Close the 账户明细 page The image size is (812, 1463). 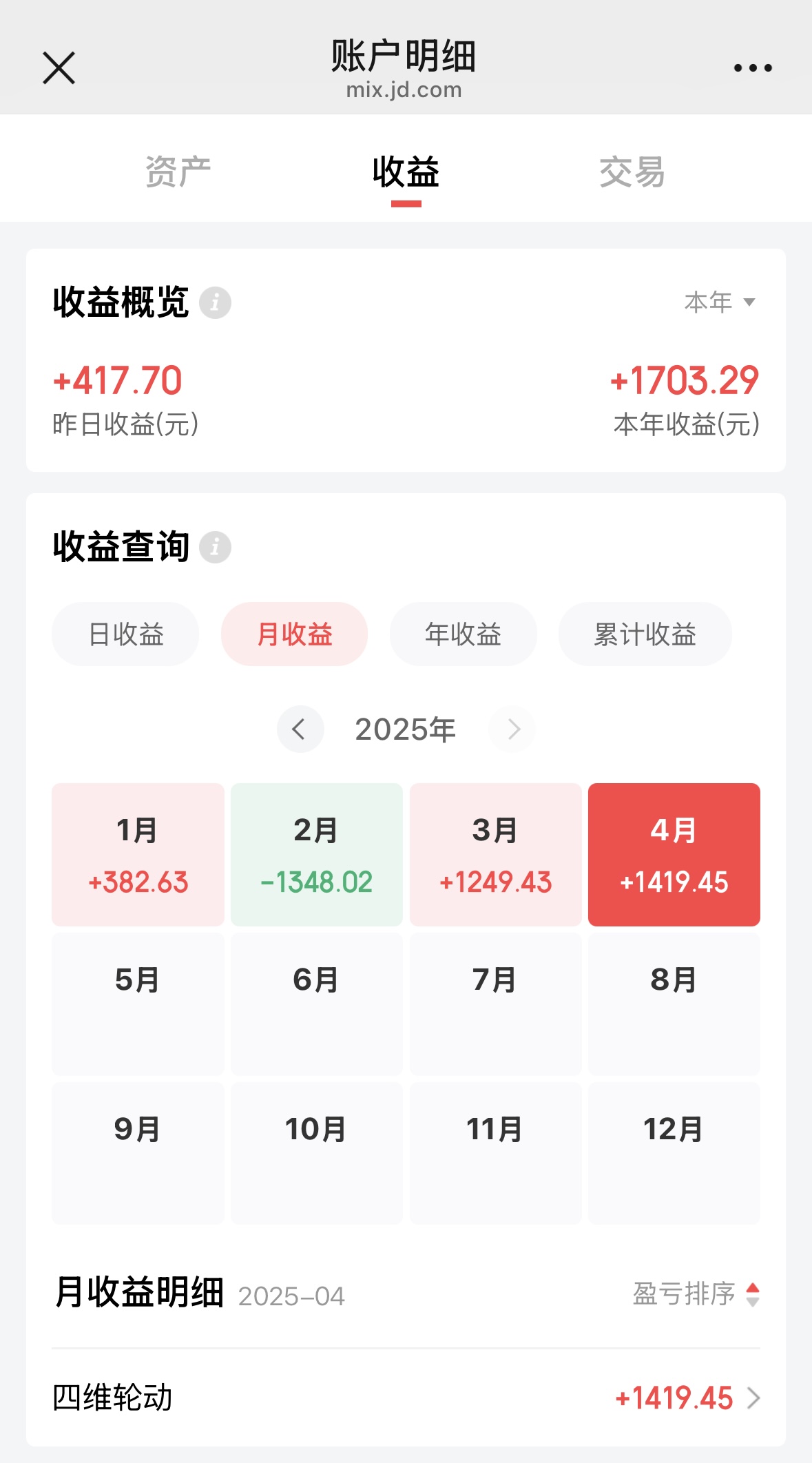(x=59, y=68)
